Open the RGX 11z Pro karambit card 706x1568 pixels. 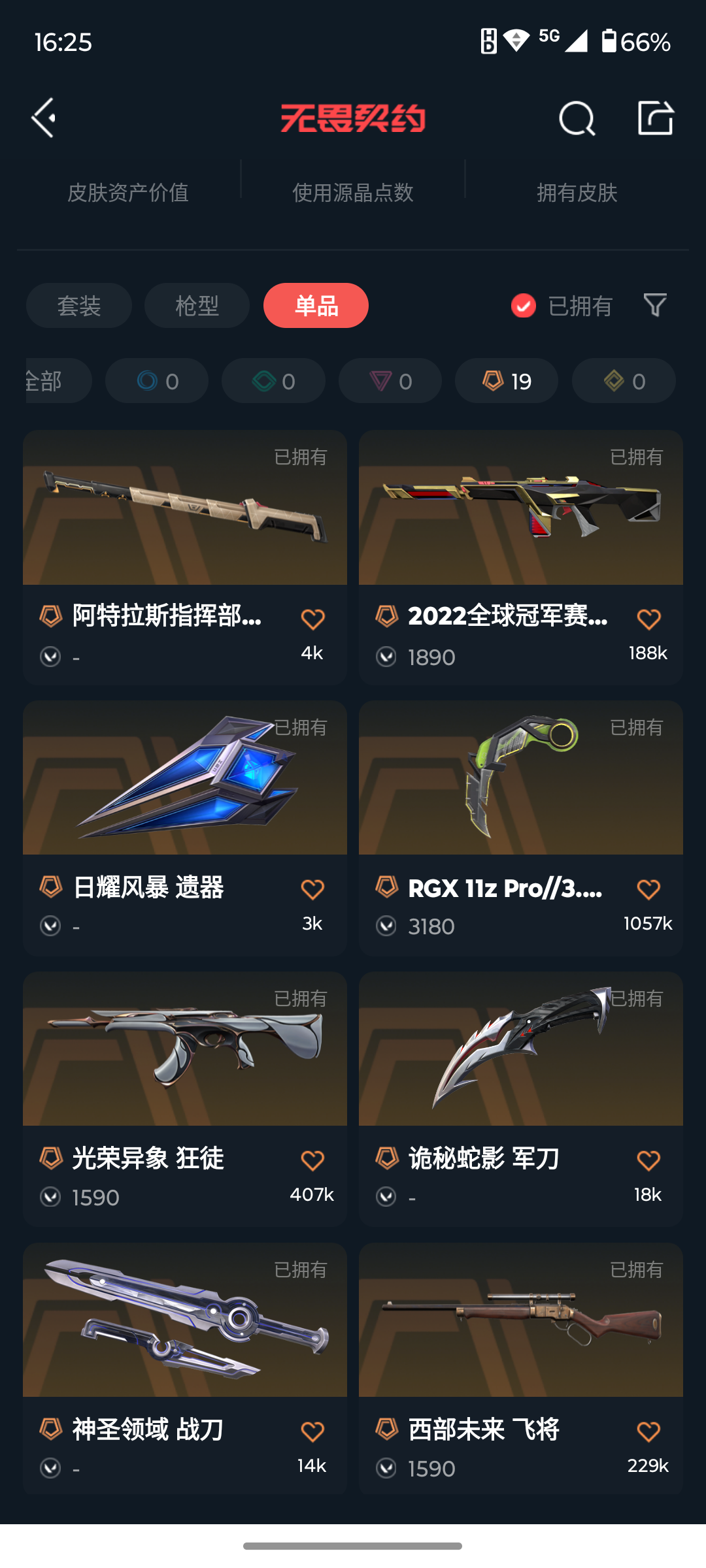pyautogui.click(x=521, y=828)
